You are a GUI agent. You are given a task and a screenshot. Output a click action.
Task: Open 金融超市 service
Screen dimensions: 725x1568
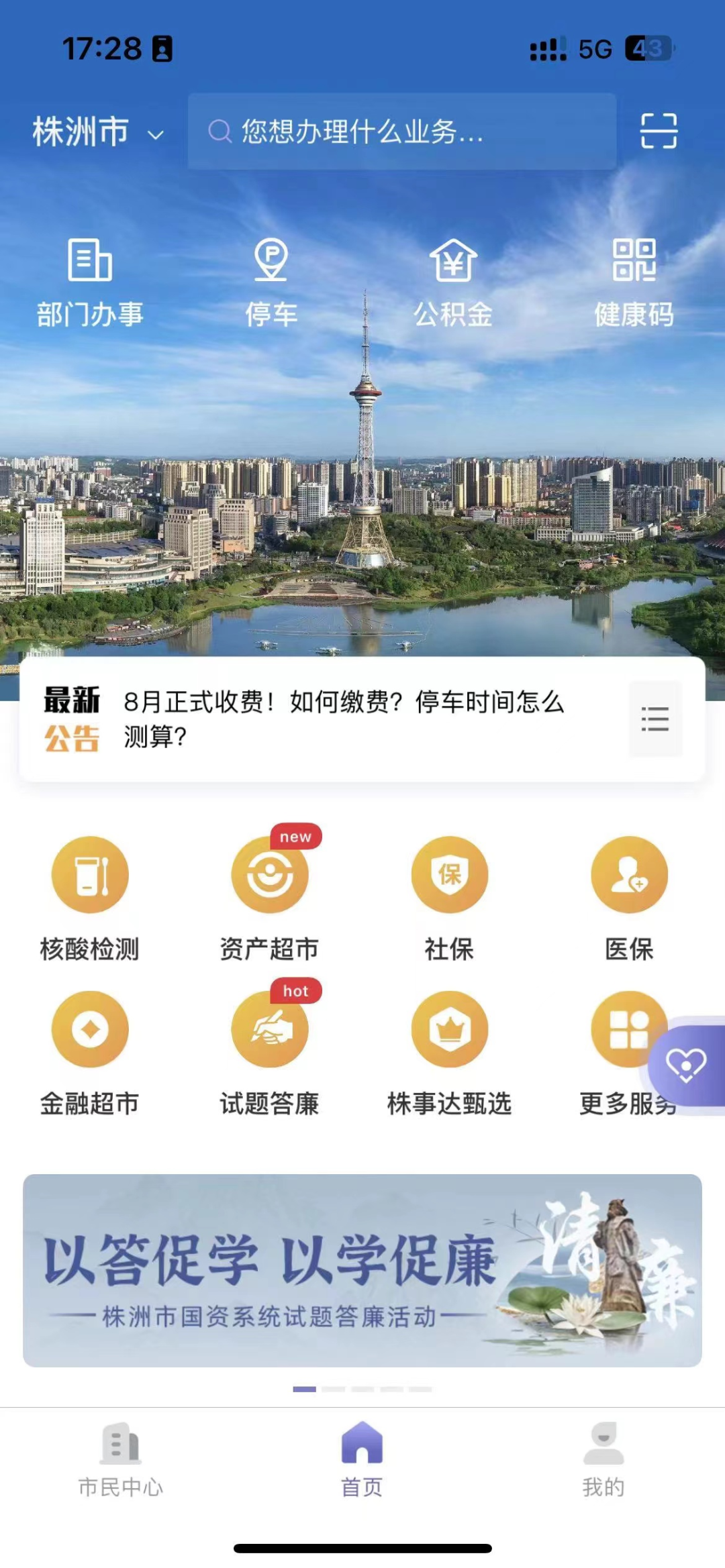[x=90, y=1051]
